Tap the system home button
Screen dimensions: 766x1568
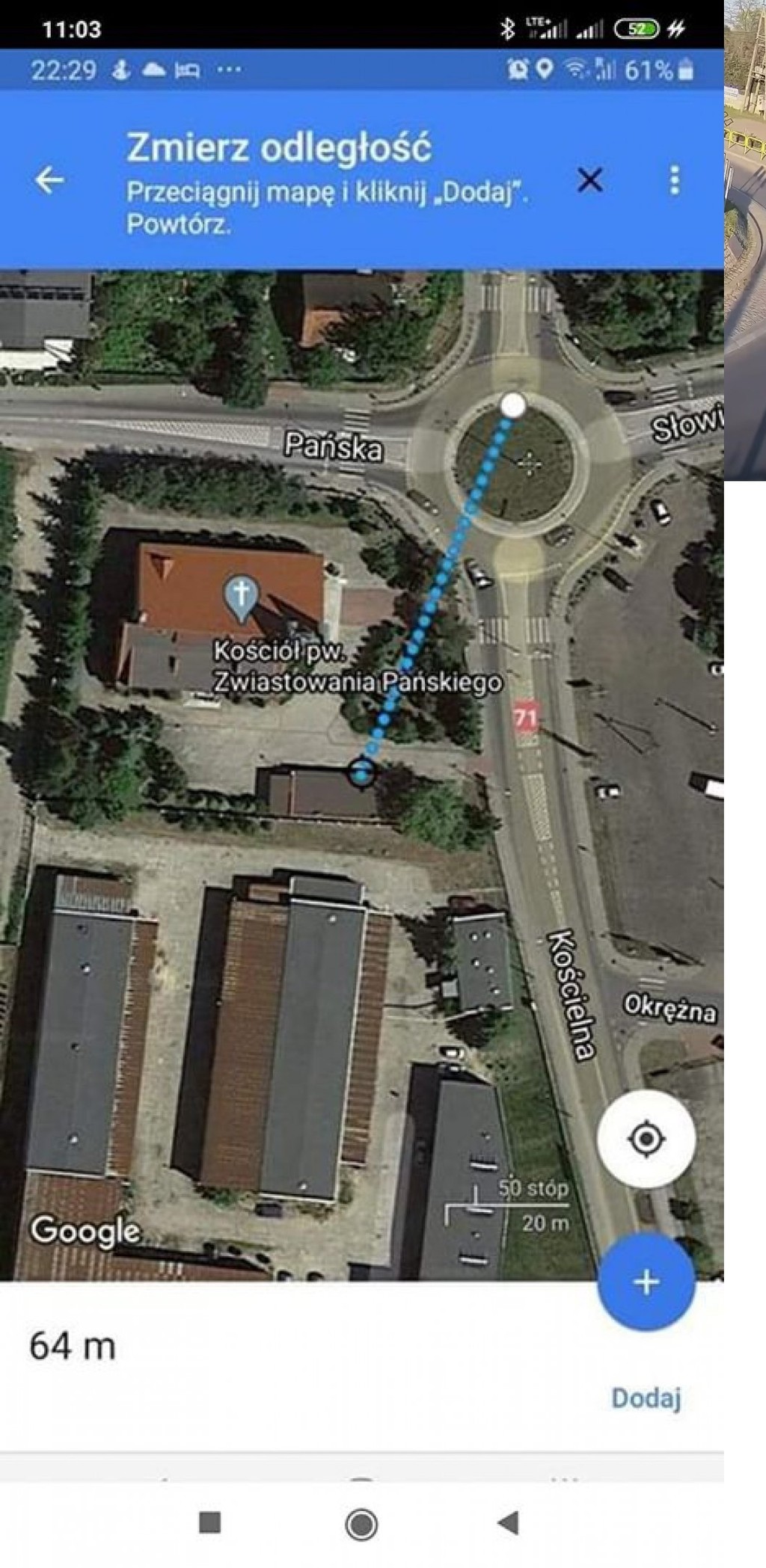coord(361,1522)
